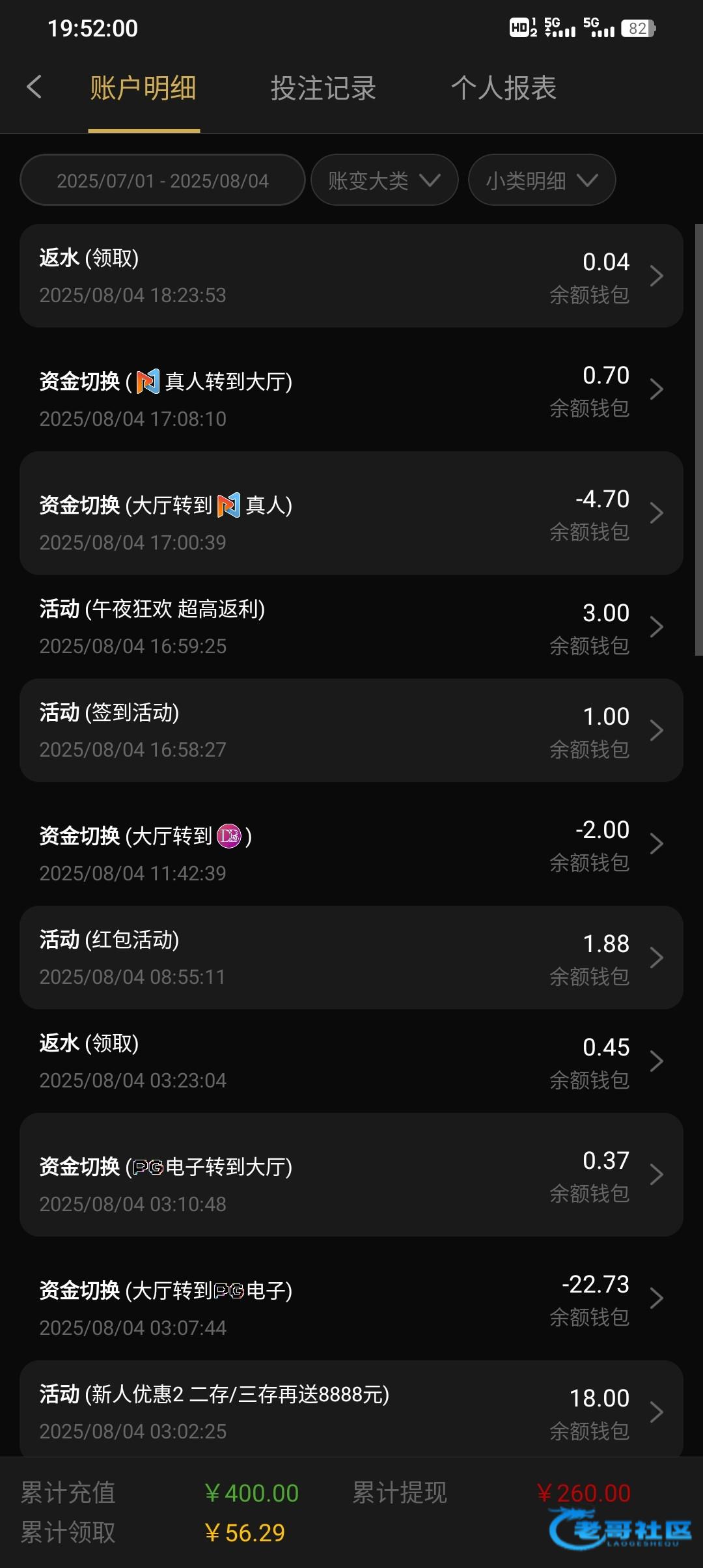The image size is (703, 1568).
Task: View the 签到活动 1.00 record
Action: click(351, 731)
